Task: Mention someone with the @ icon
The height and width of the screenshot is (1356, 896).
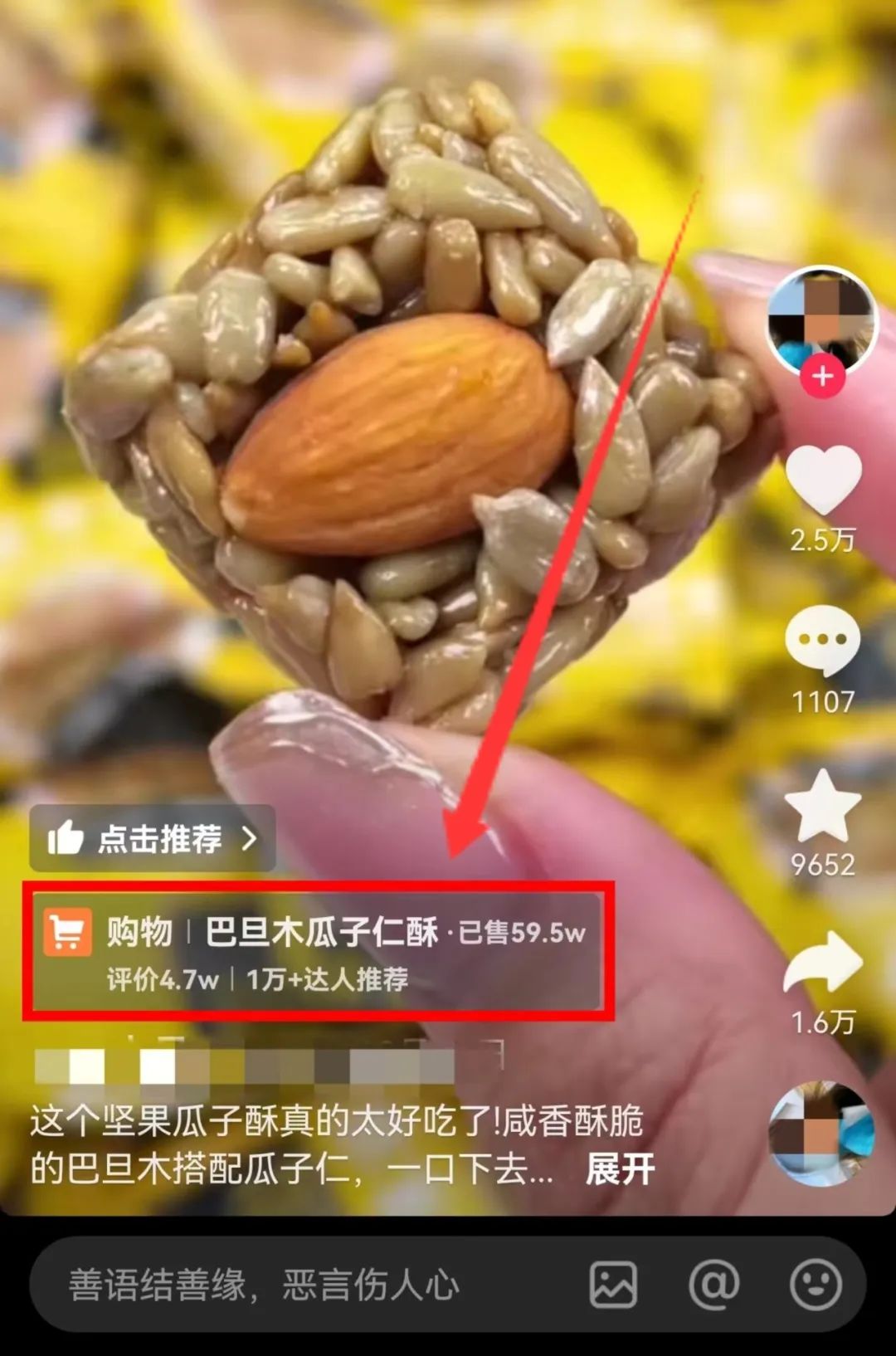Action: coord(713,1285)
